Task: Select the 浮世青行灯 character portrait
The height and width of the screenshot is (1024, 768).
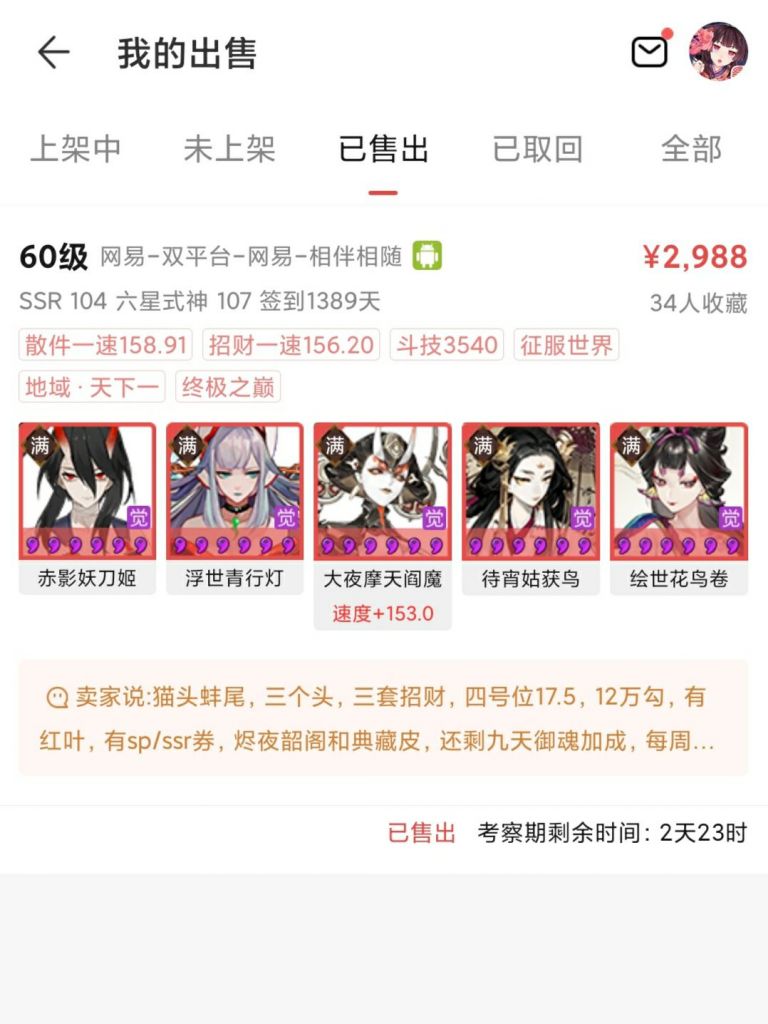Action: pyautogui.click(x=233, y=490)
